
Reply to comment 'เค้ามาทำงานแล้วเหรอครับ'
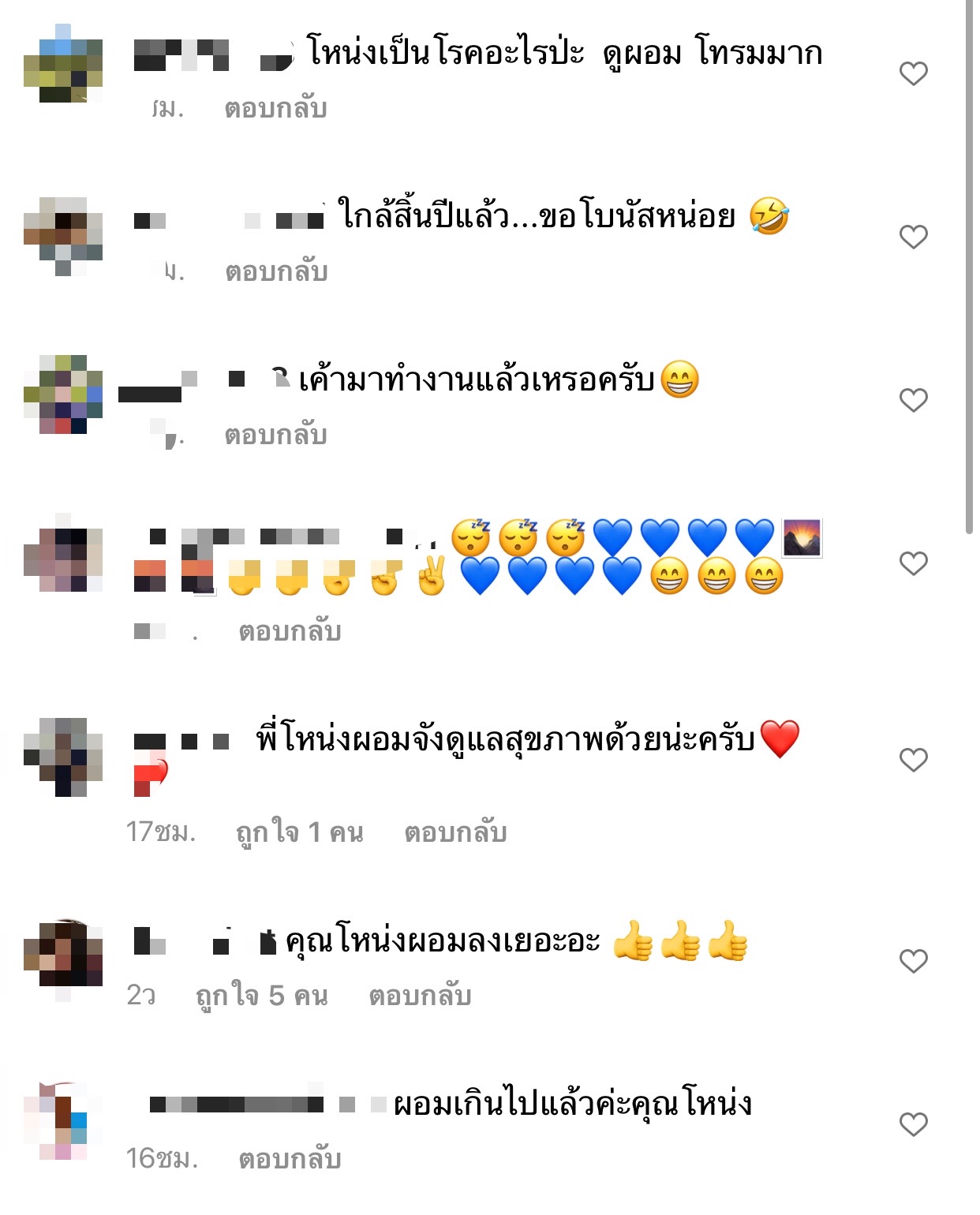click(275, 435)
